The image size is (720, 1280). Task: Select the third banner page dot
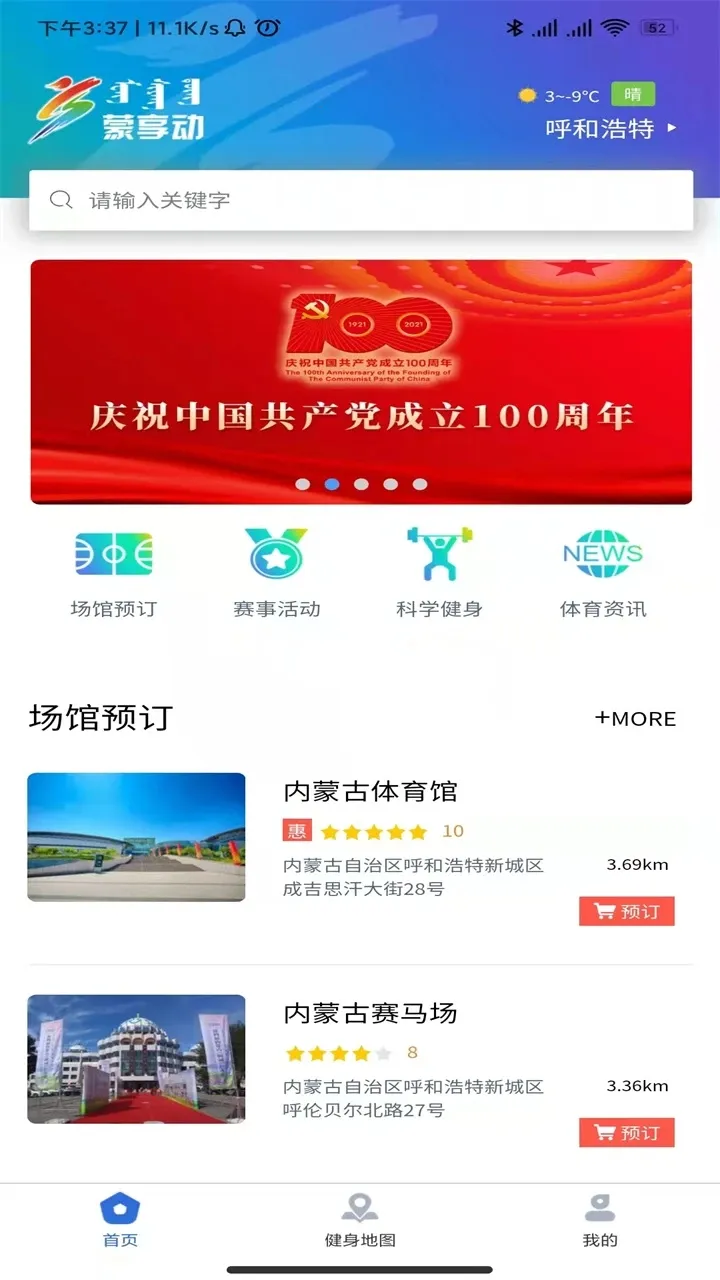click(x=361, y=484)
